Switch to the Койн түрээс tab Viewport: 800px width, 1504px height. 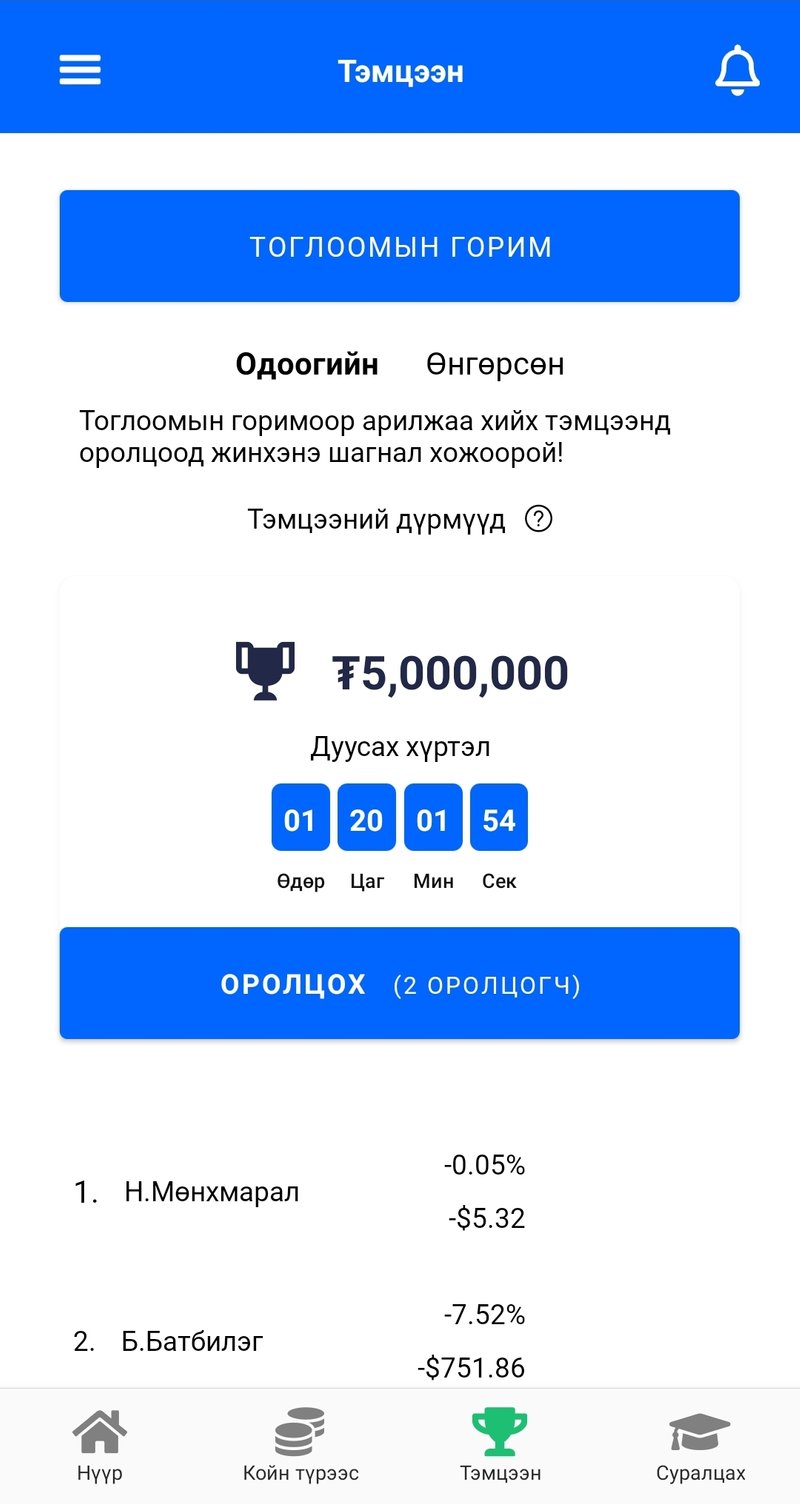[300, 1446]
